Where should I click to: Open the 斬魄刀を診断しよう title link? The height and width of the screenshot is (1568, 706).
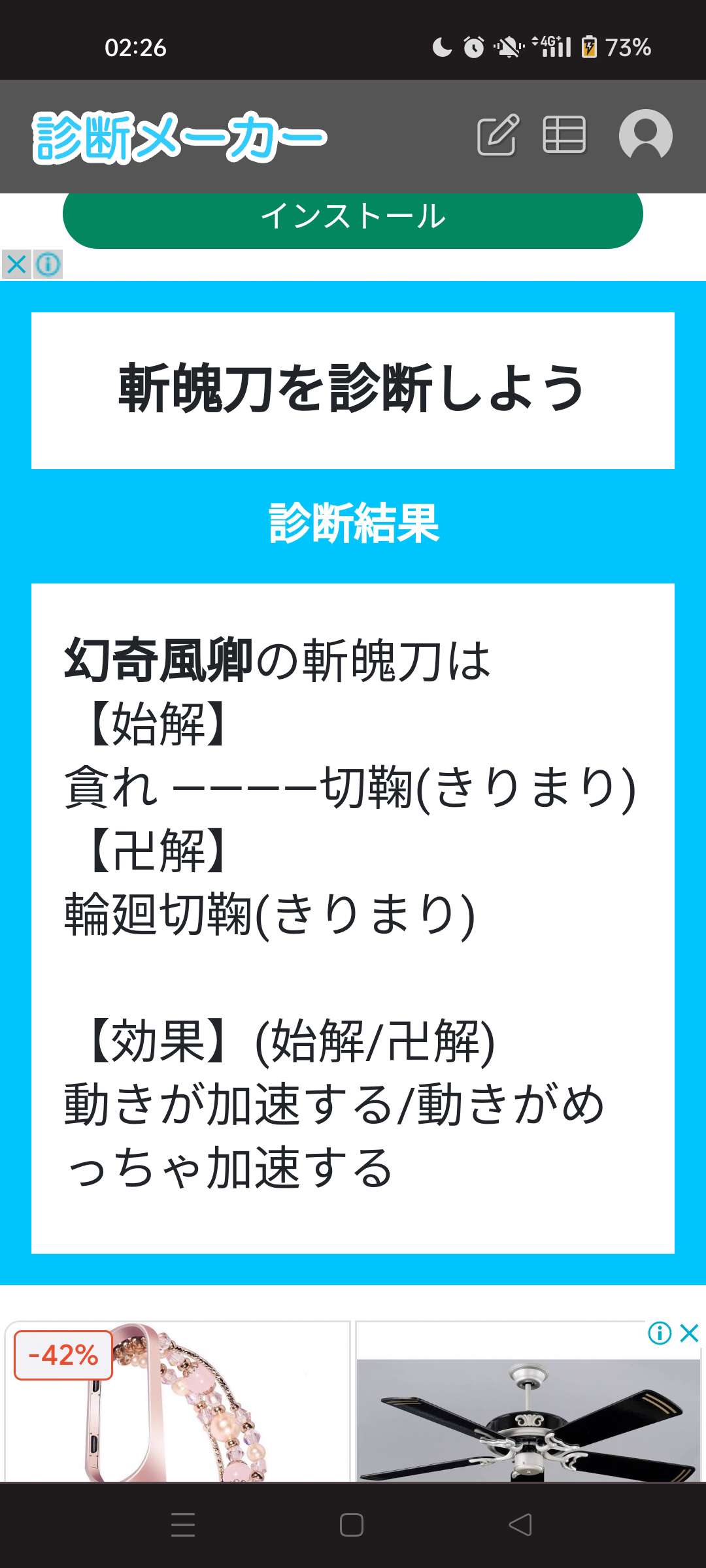click(x=352, y=389)
